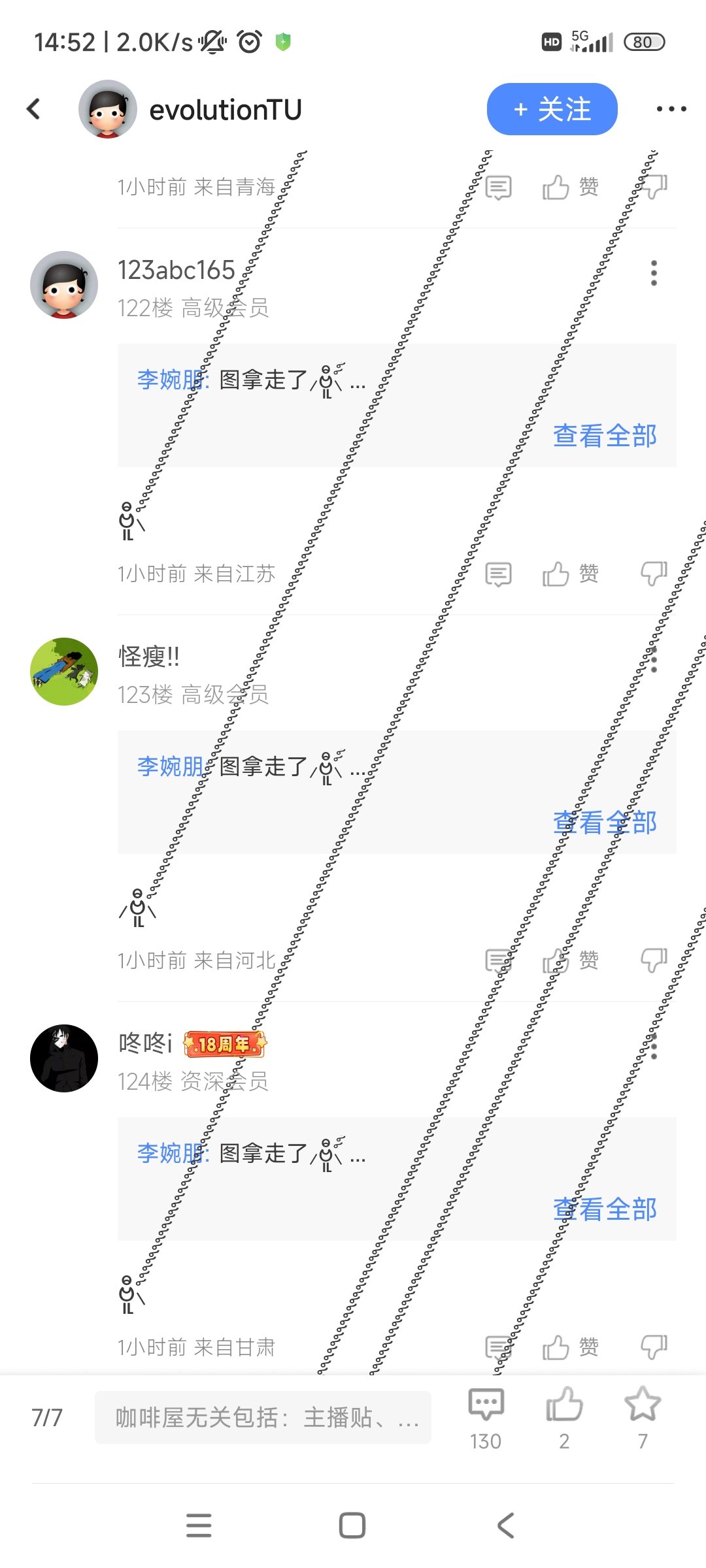Viewport: 706px width, 1568px height.
Task: Reply to the comment posted from 江苏
Action: pos(498,574)
